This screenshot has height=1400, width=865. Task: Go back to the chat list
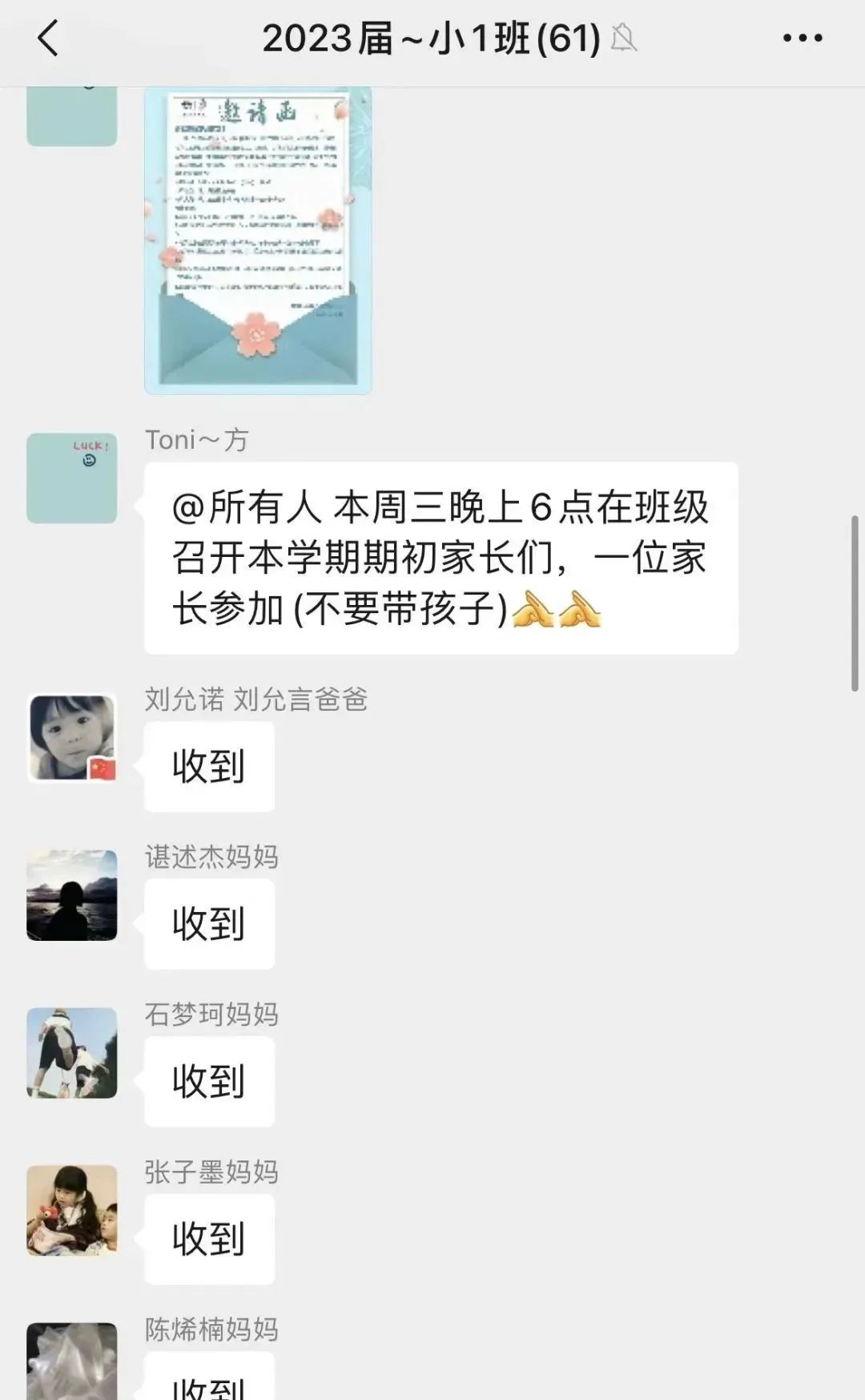pos(48,38)
